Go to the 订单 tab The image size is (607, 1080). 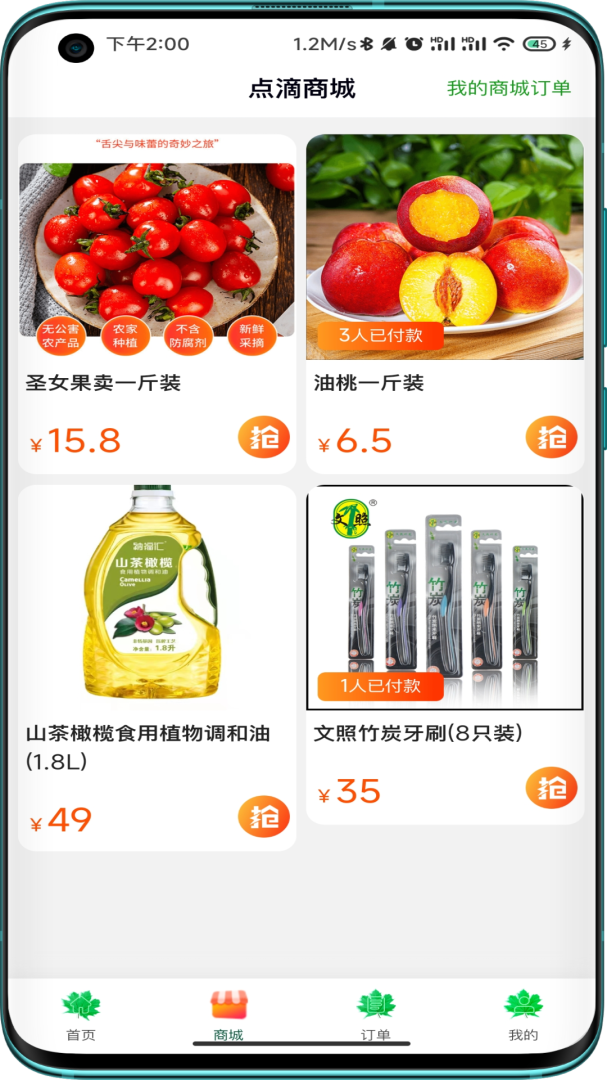click(x=376, y=1015)
